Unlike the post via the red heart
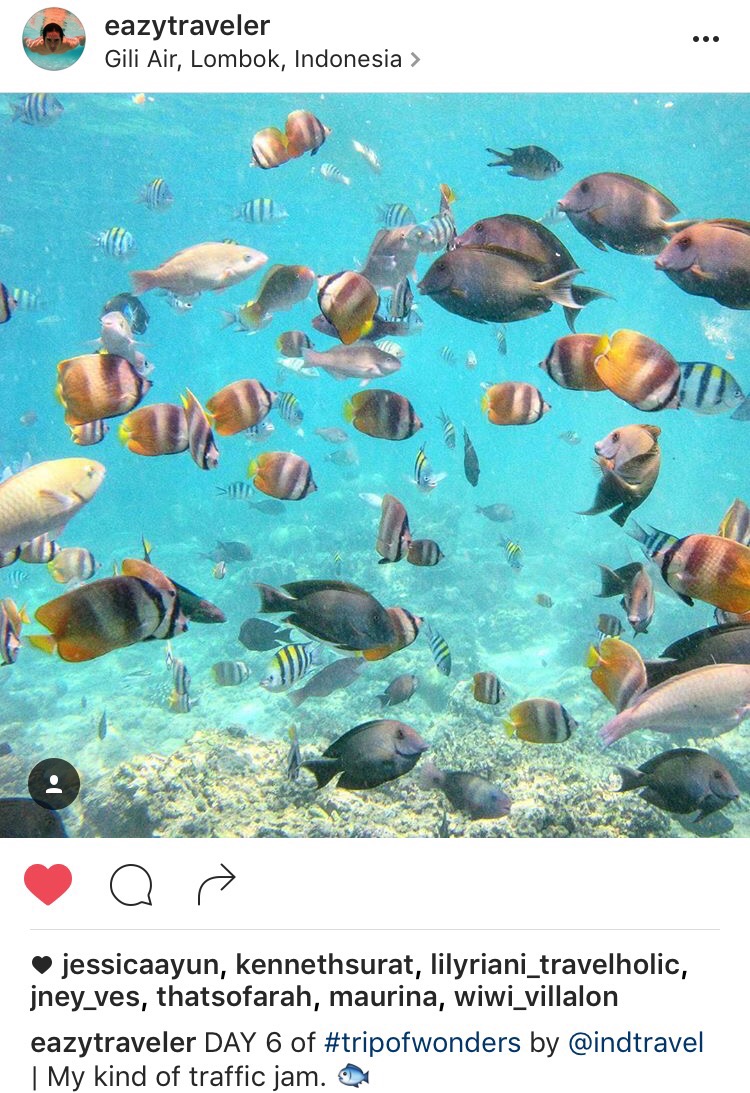 [48, 884]
